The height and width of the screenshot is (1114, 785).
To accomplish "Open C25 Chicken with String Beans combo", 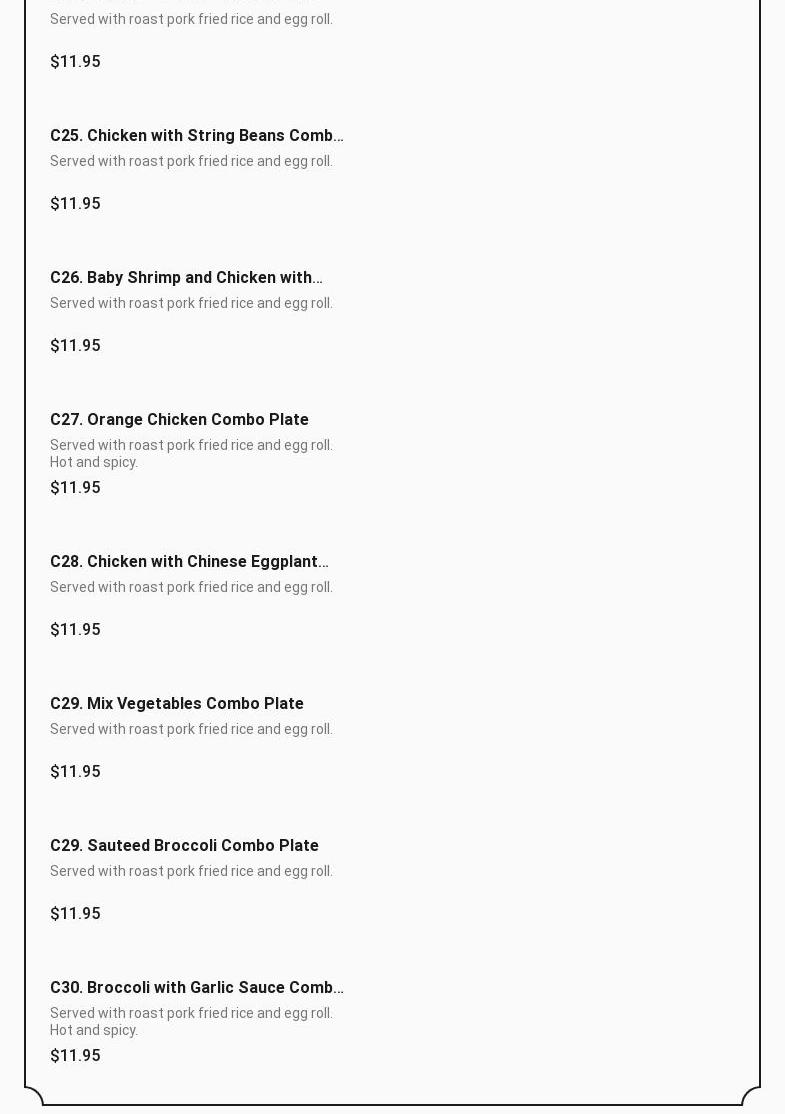I will 196,136.
